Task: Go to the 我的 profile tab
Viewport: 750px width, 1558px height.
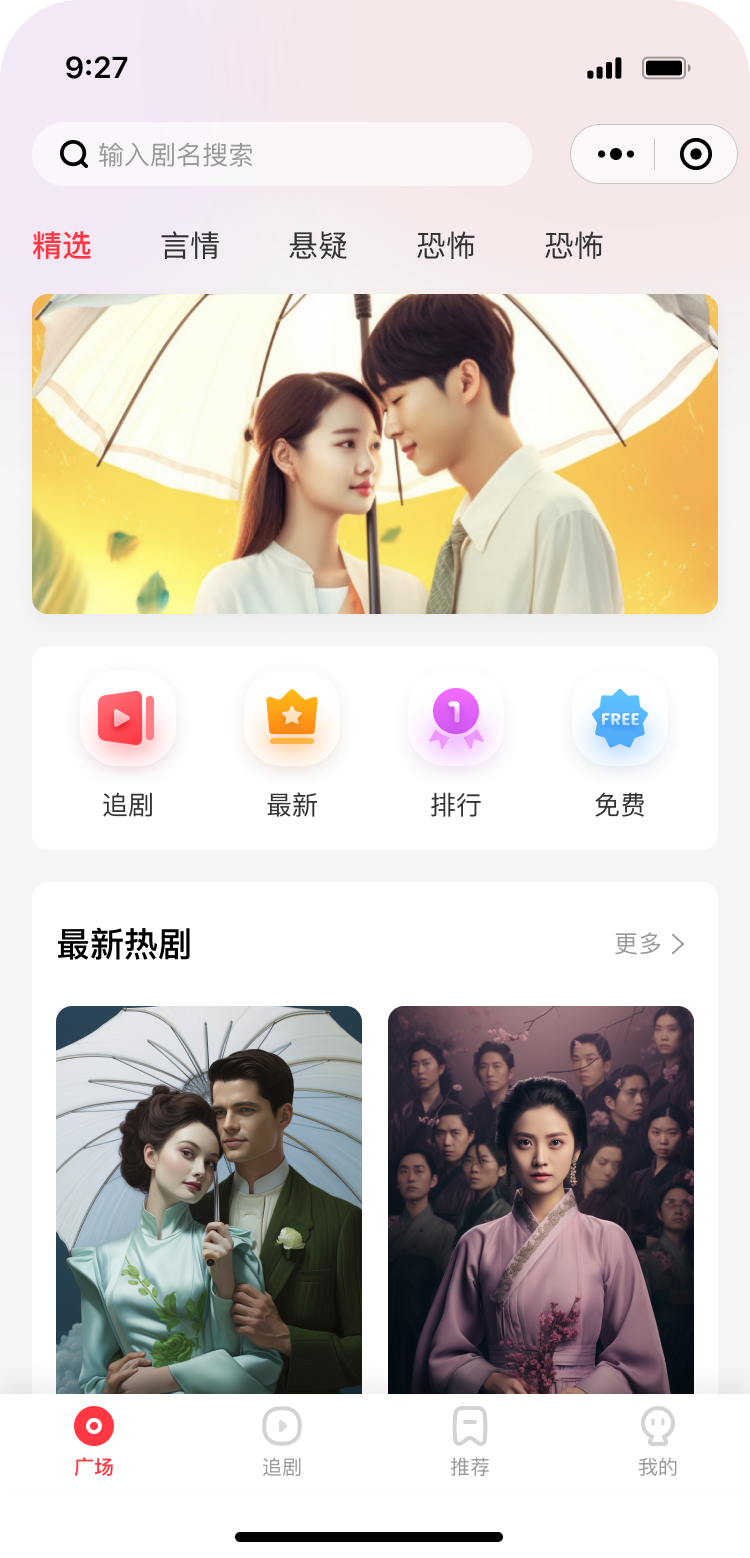Action: [x=657, y=1441]
